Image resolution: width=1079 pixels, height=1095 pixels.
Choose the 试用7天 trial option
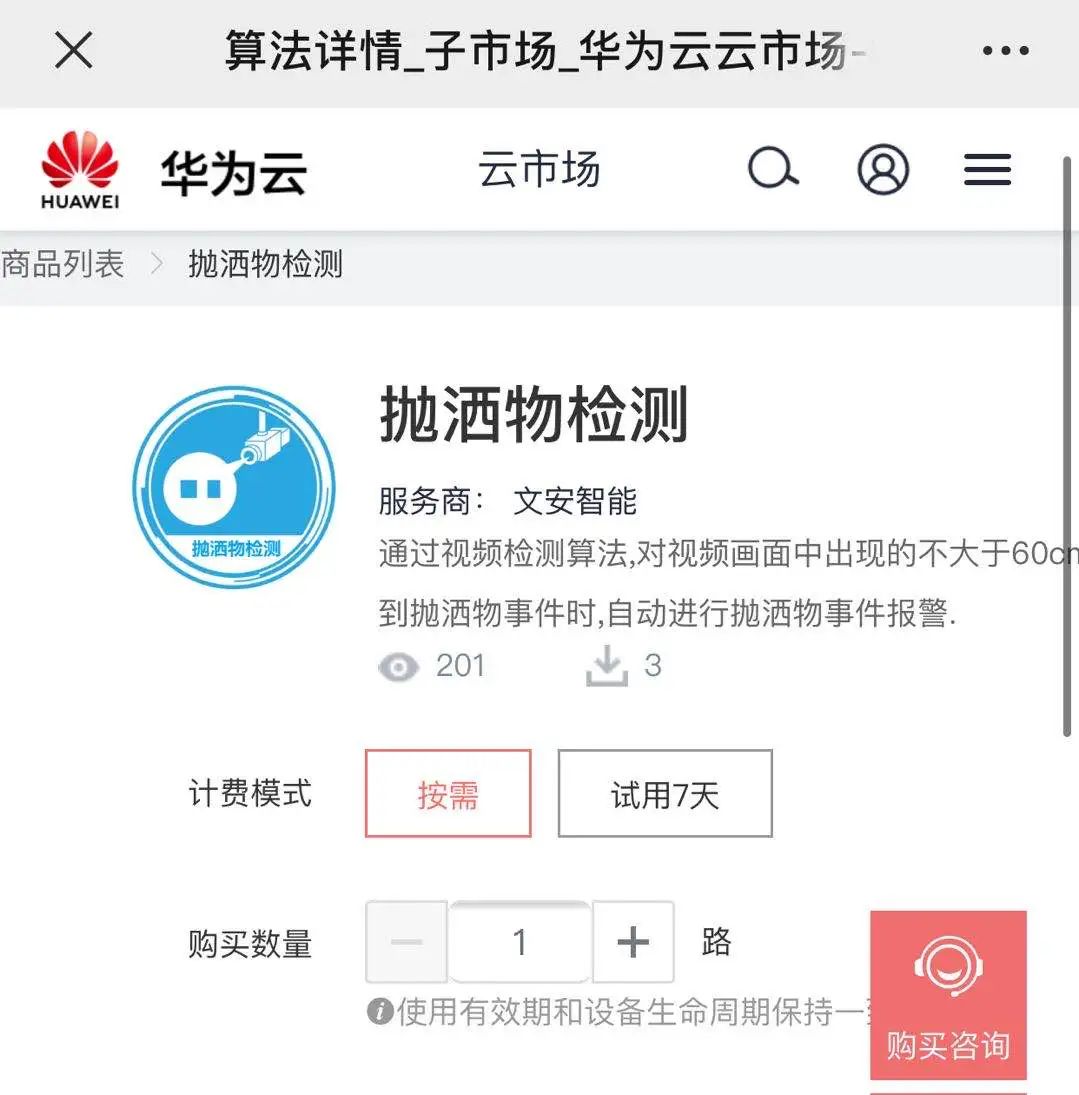pos(665,794)
